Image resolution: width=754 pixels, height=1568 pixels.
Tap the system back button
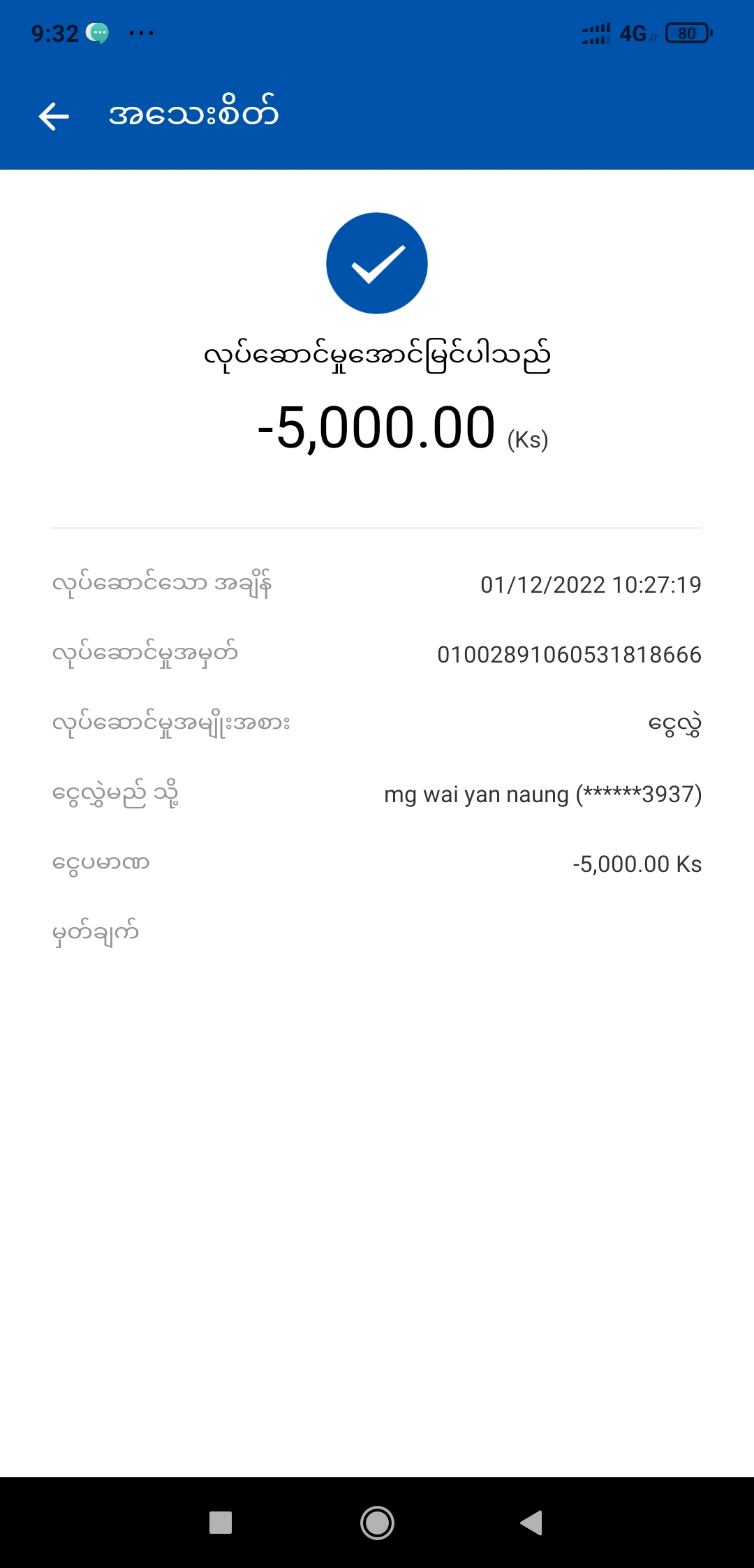532,1523
